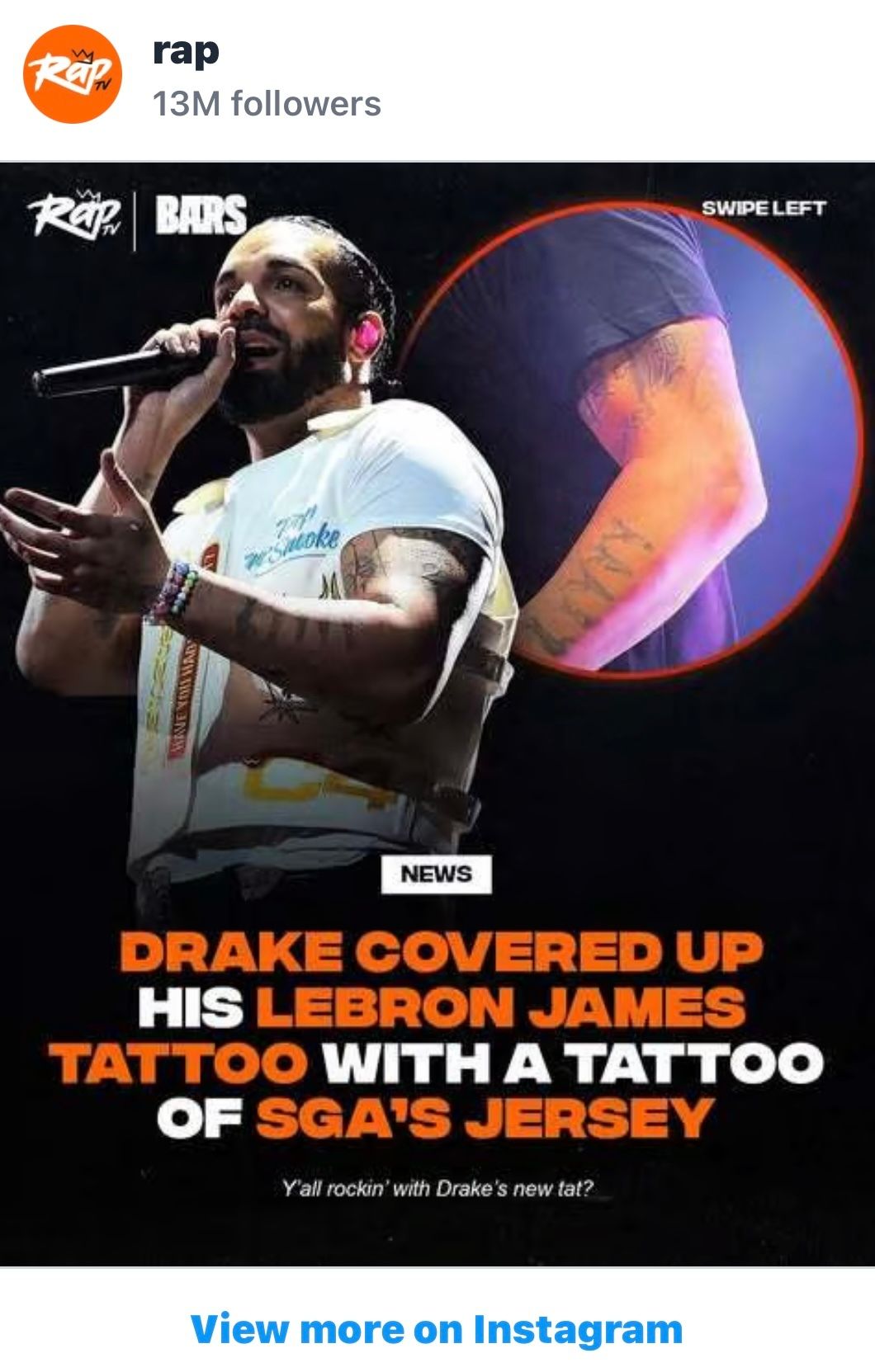Open the rap profile avatar
This screenshot has width=875, height=1372.
[73, 75]
